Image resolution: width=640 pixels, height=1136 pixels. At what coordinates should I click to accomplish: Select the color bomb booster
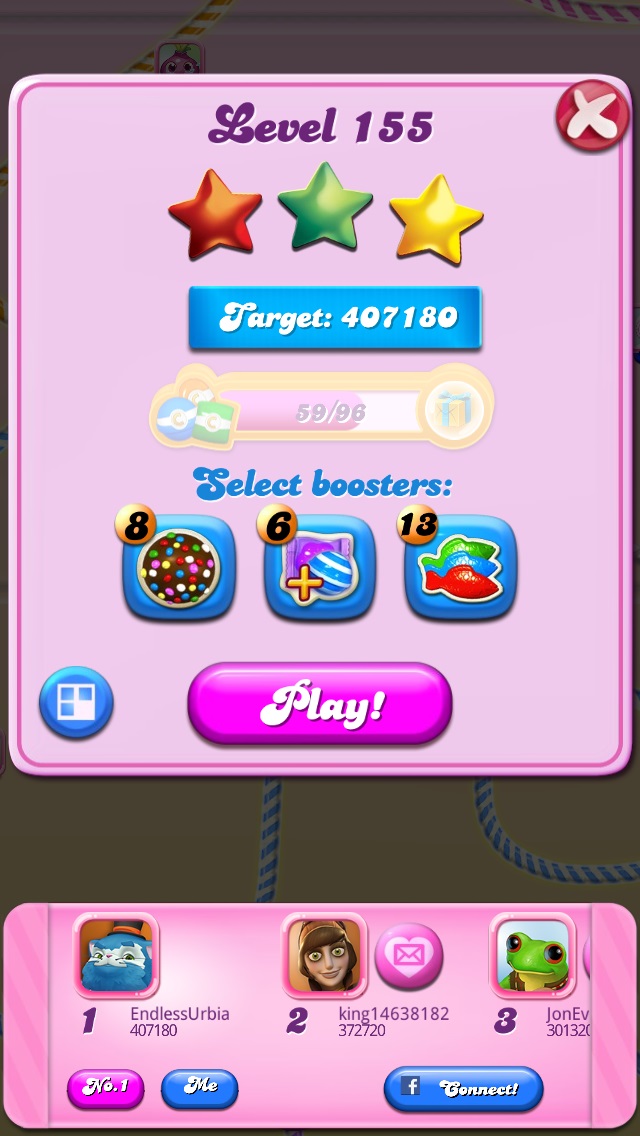coord(178,569)
